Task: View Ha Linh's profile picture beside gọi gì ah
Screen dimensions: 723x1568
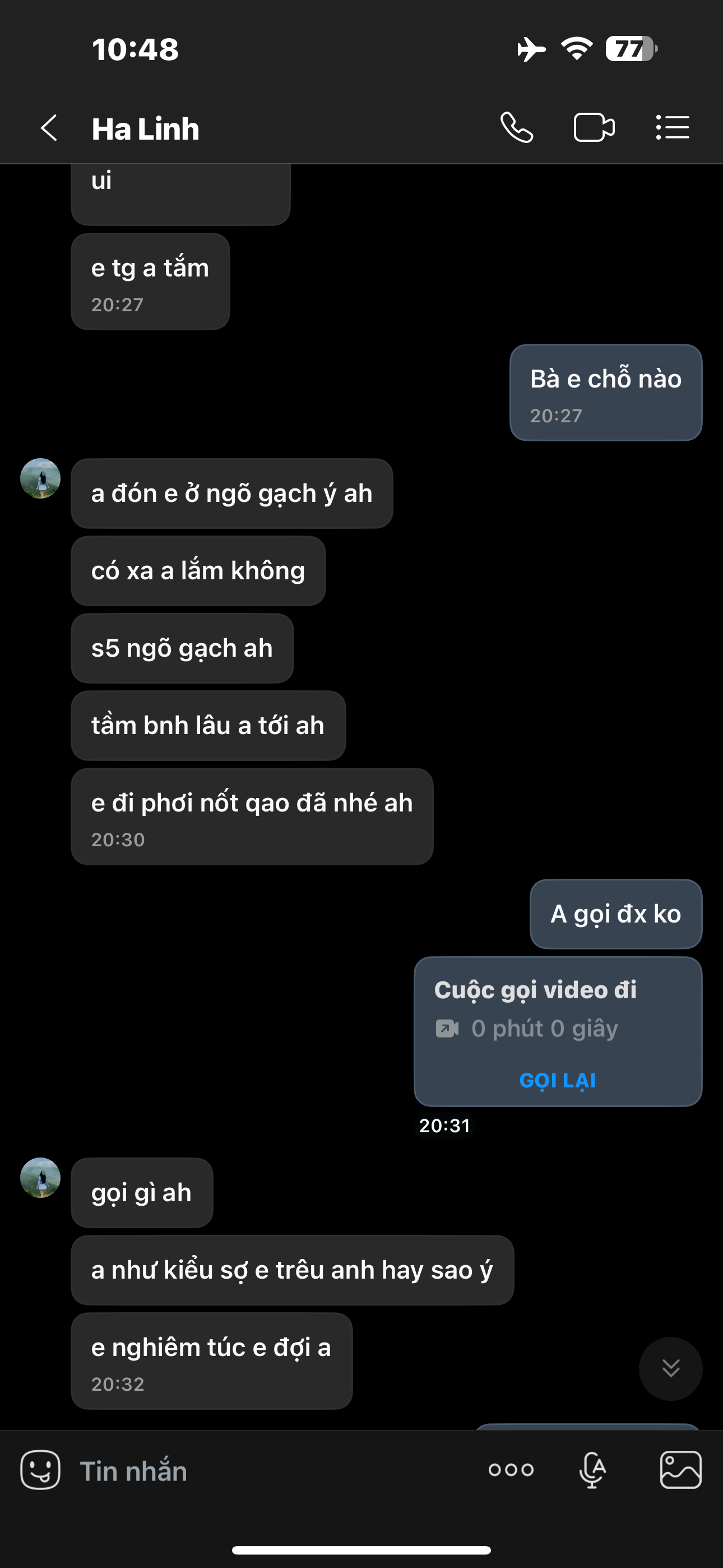Action: (x=40, y=1178)
